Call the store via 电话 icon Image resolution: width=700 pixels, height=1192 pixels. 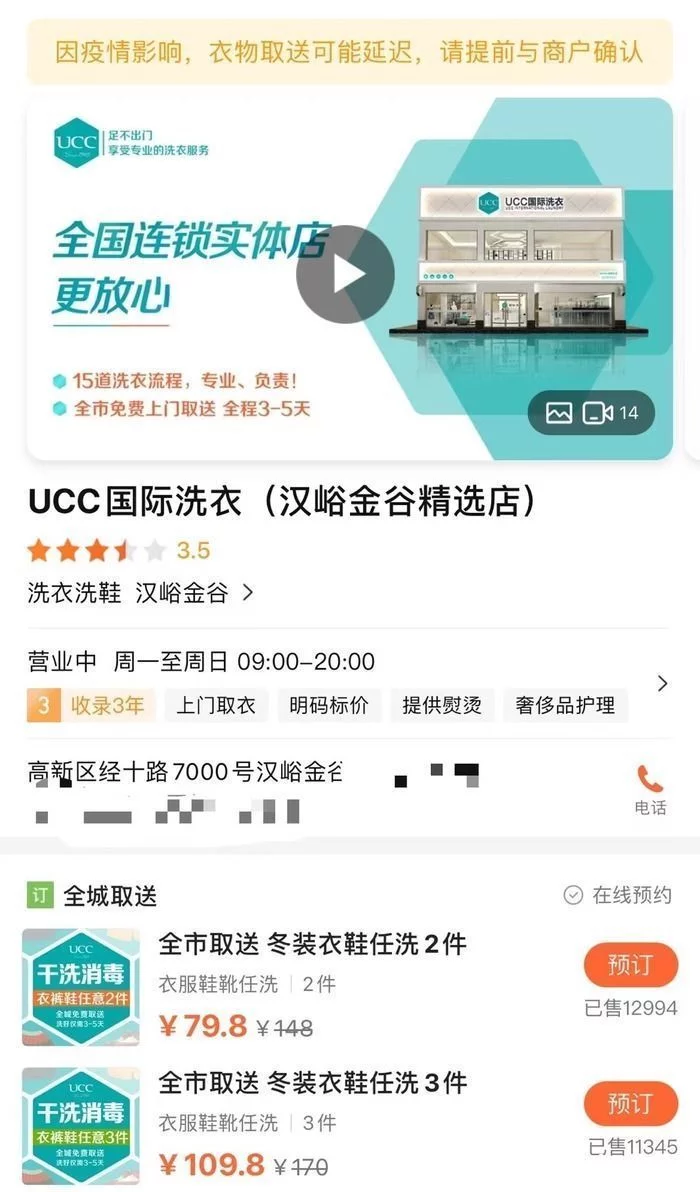tap(650, 789)
